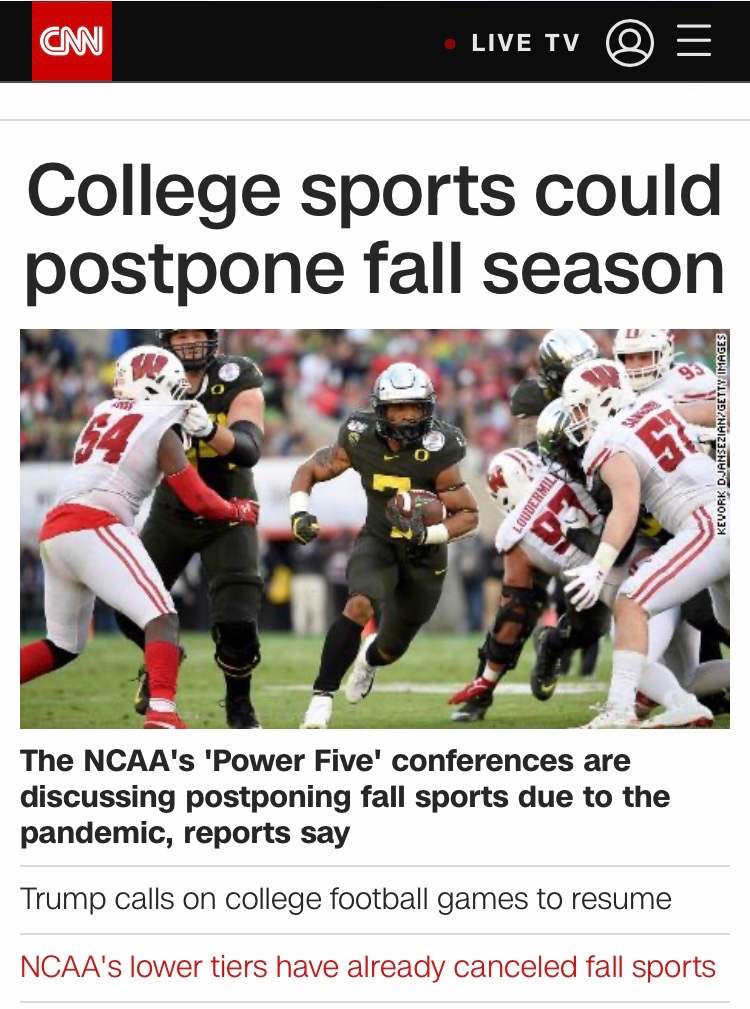Open the hamburger menu

tap(693, 42)
